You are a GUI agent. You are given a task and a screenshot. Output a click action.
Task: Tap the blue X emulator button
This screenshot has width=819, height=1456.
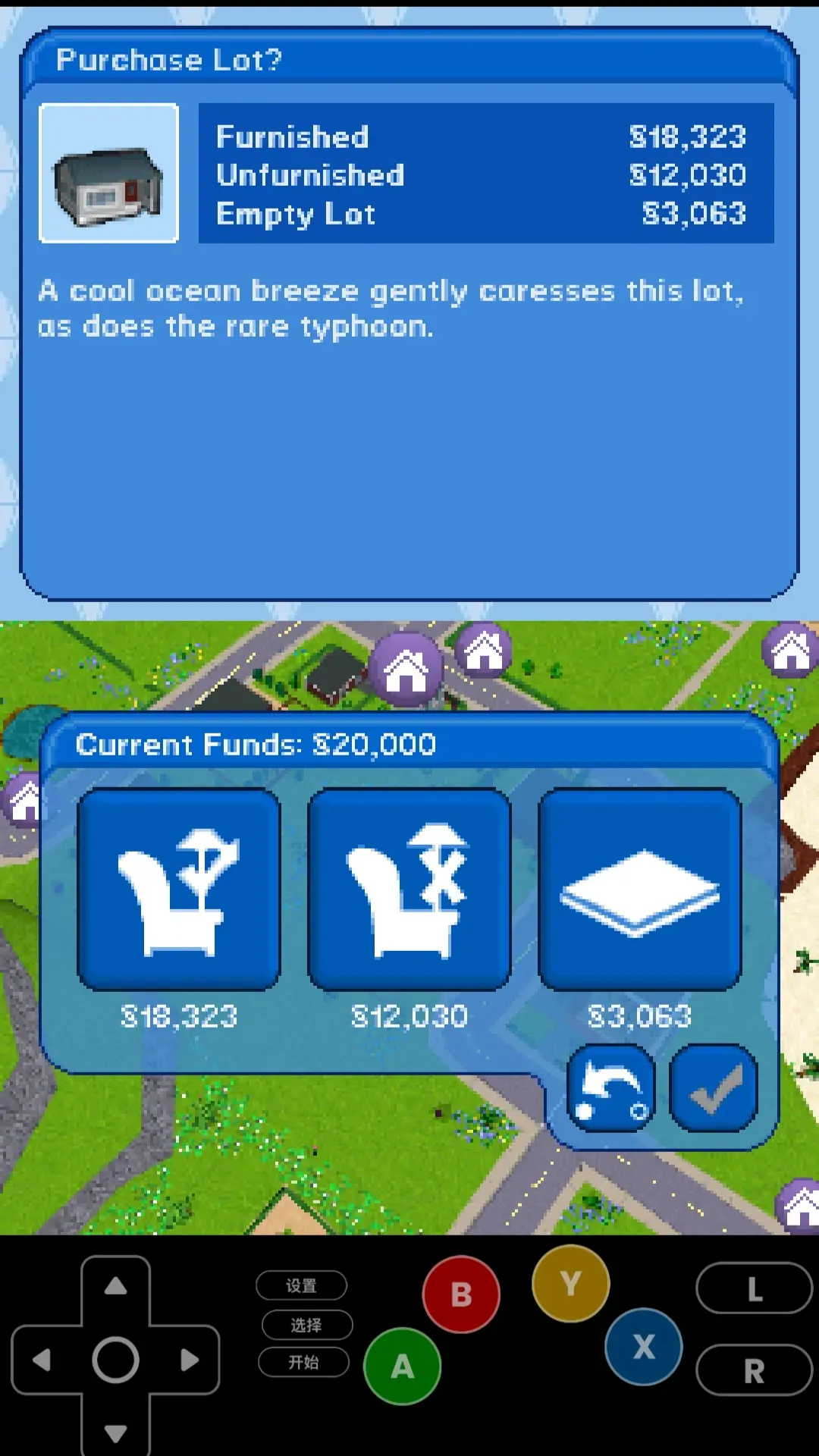click(x=643, y=1347)
